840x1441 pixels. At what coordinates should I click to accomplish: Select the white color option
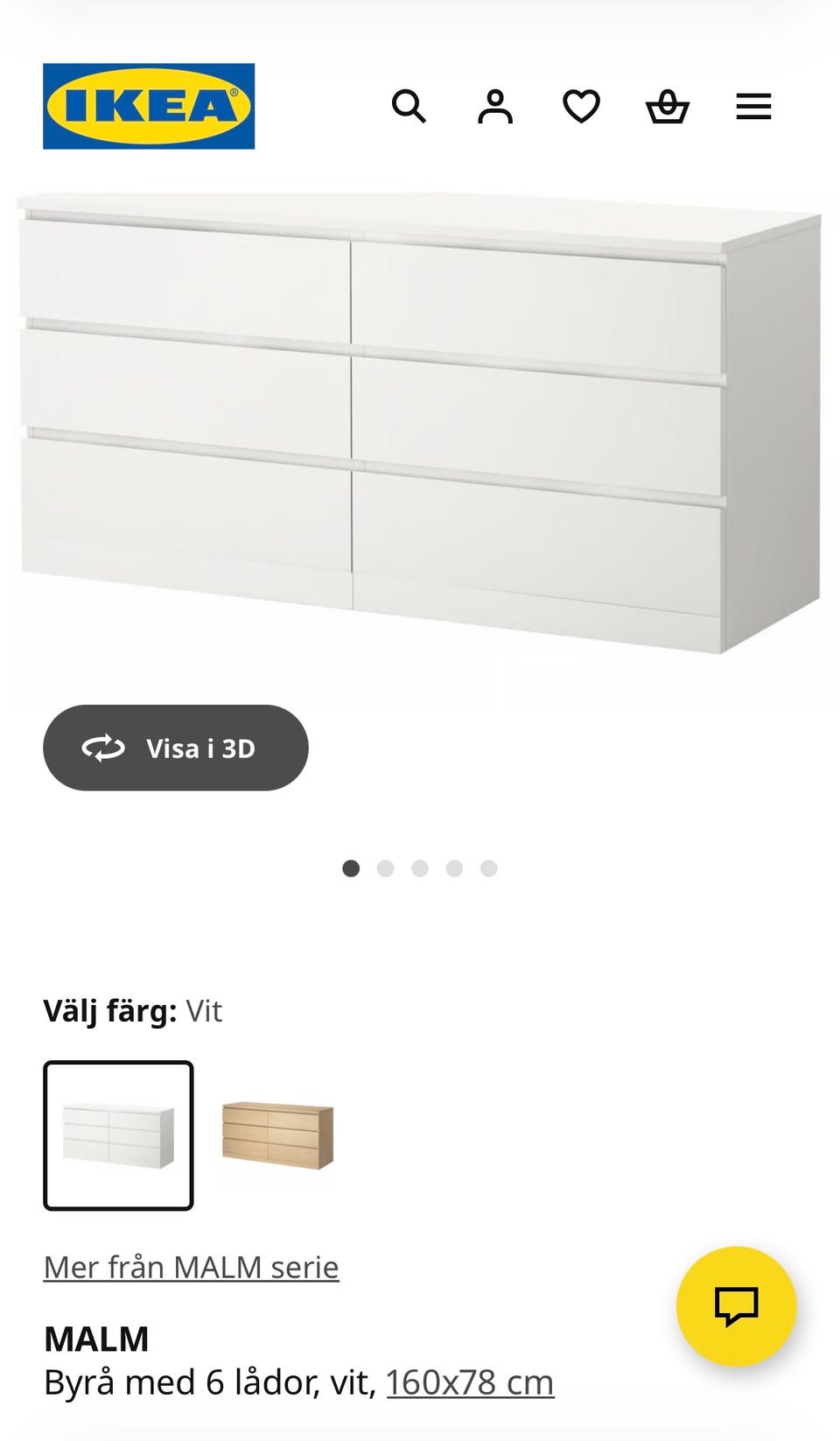[x=119, y=1135]
